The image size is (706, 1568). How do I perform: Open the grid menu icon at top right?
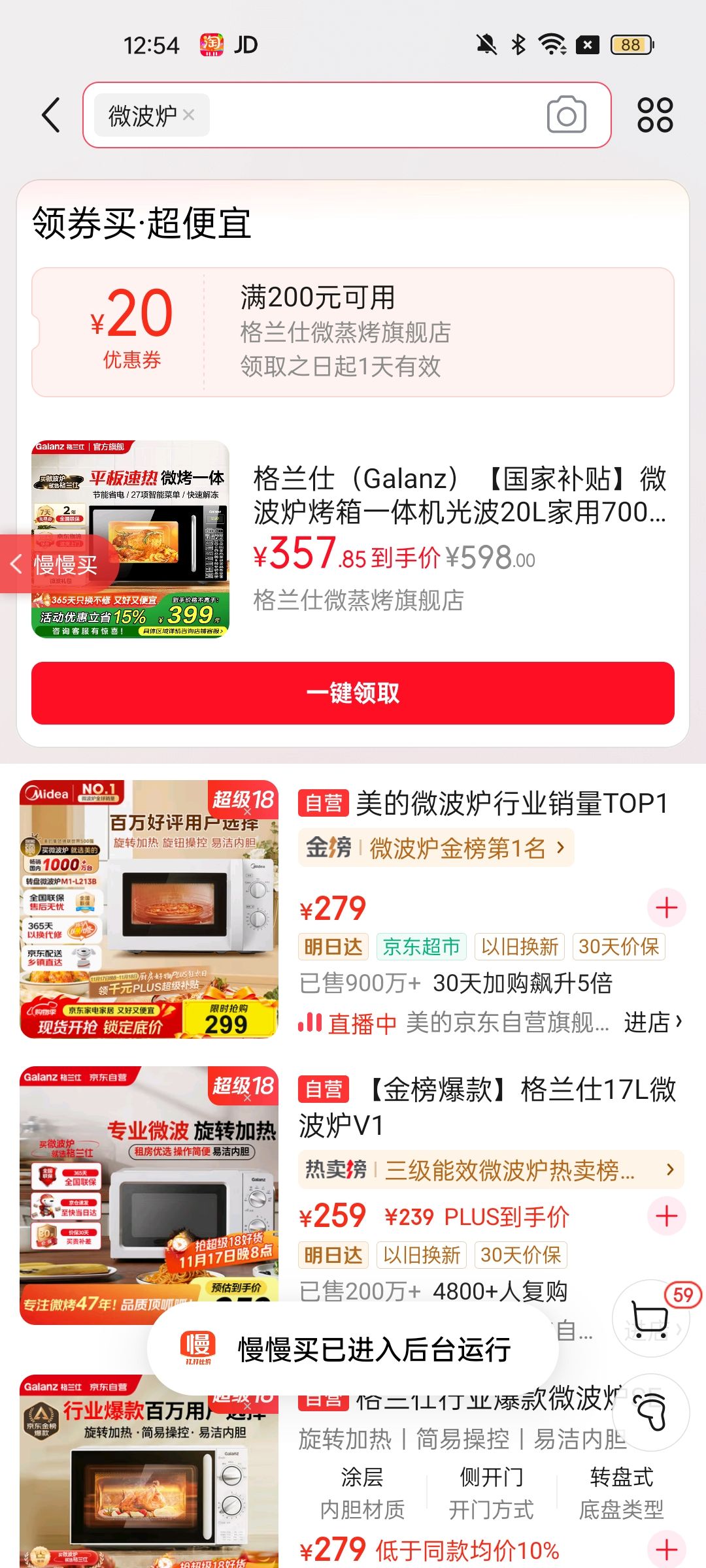pos(657,115)
